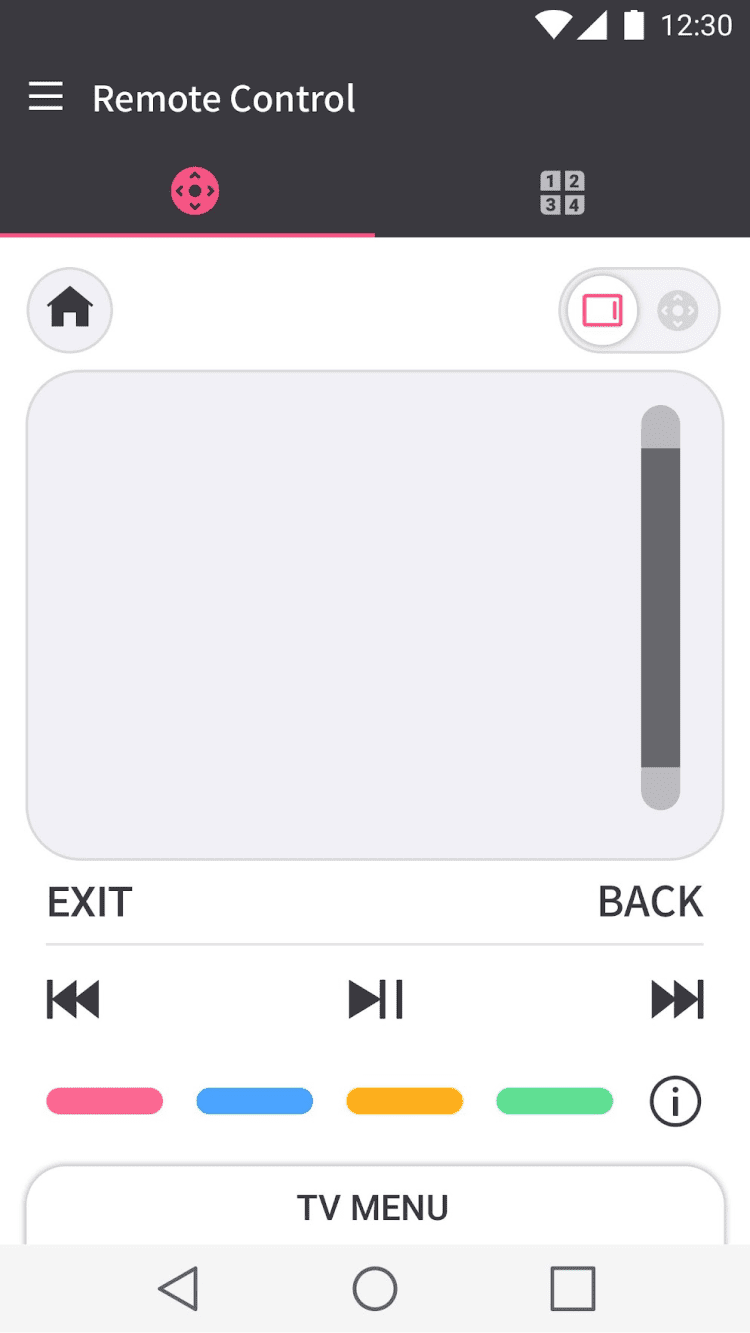Open recent apps from the navigation bar

click(572, 1288)
